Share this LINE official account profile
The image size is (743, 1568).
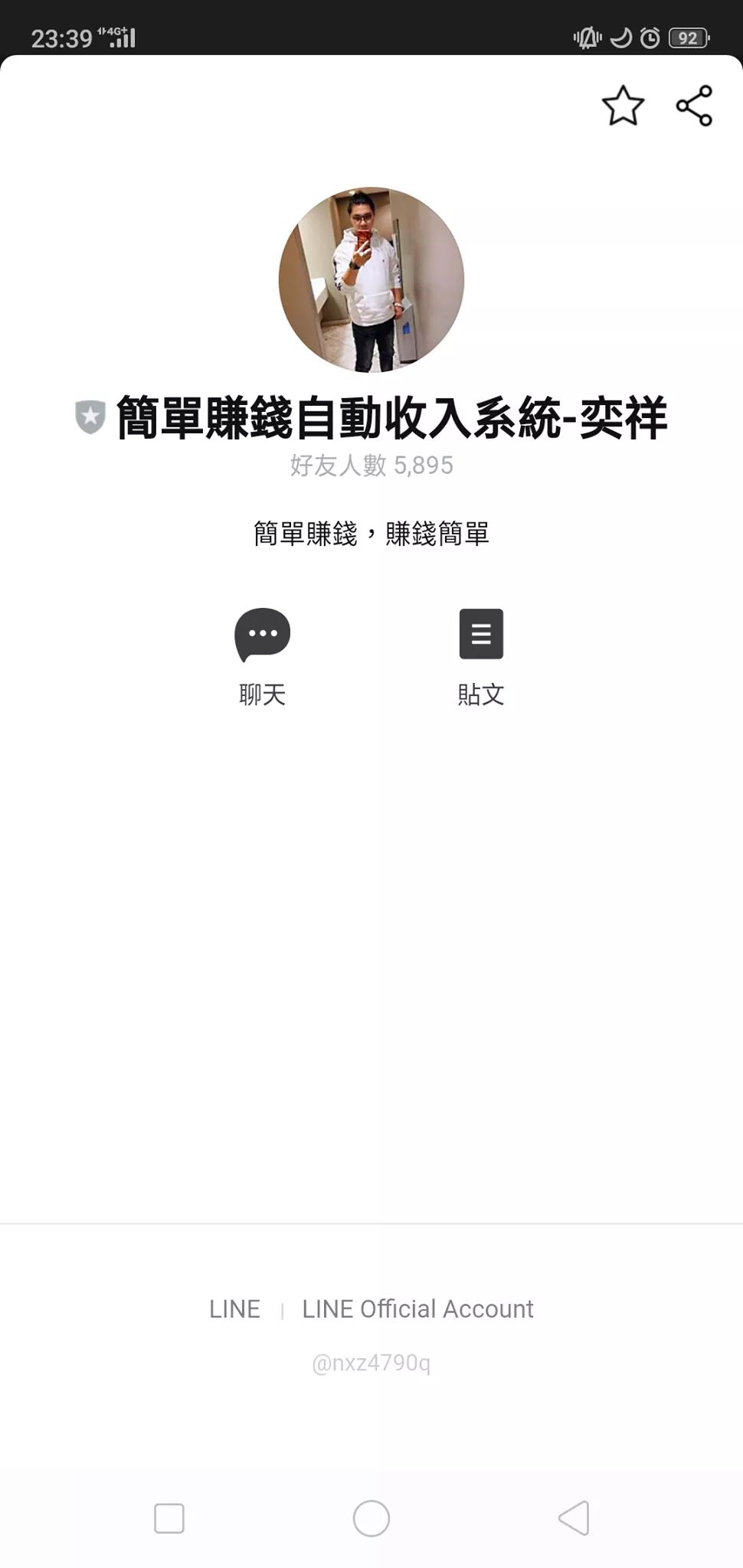(x=694, y=106)
